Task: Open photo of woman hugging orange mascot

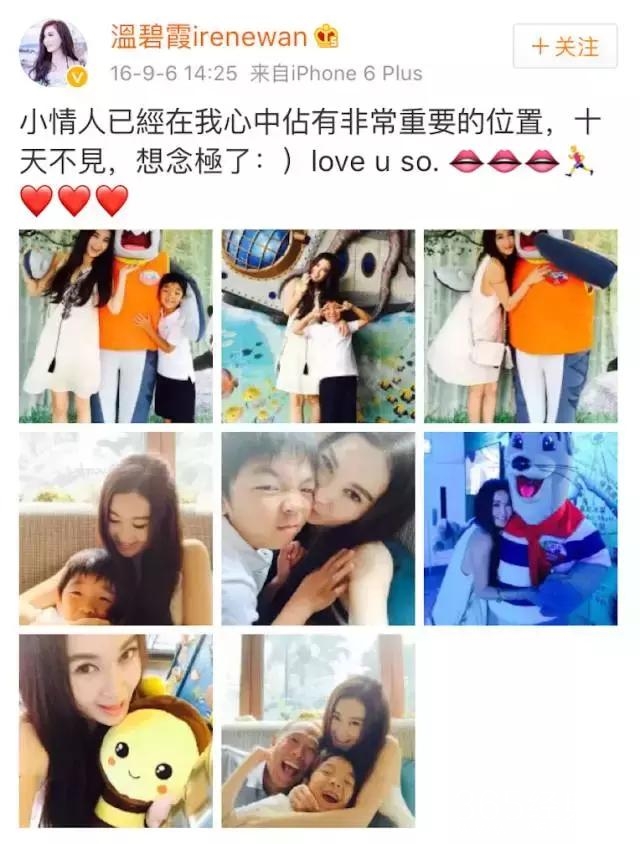Action: coord(520,326)
